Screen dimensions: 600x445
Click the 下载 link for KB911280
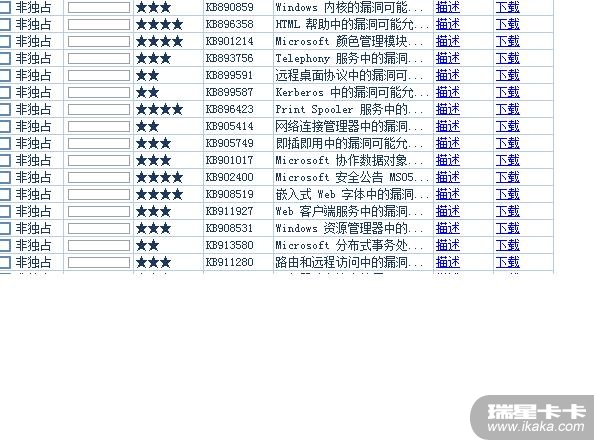[x=507, y=262]
